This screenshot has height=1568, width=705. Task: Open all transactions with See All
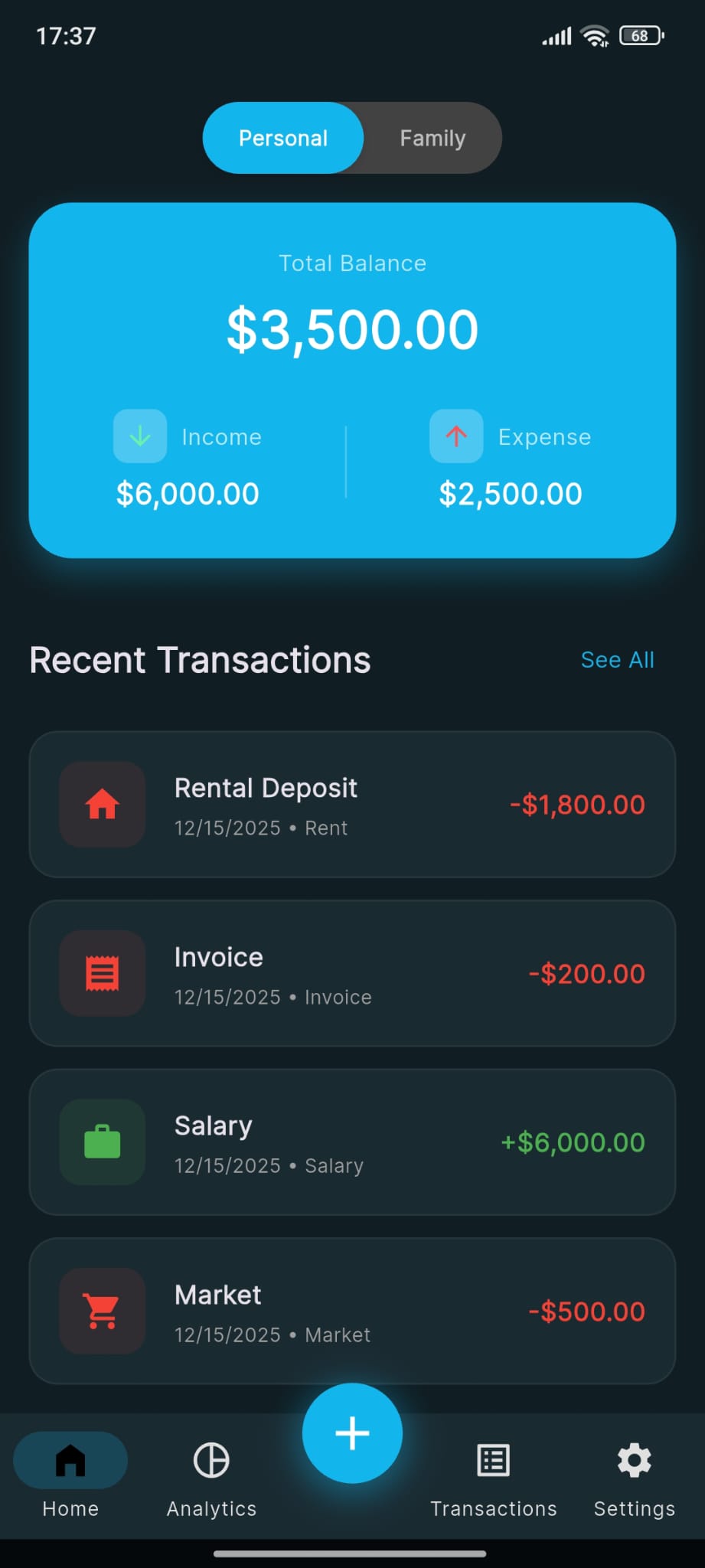point(617,659)
